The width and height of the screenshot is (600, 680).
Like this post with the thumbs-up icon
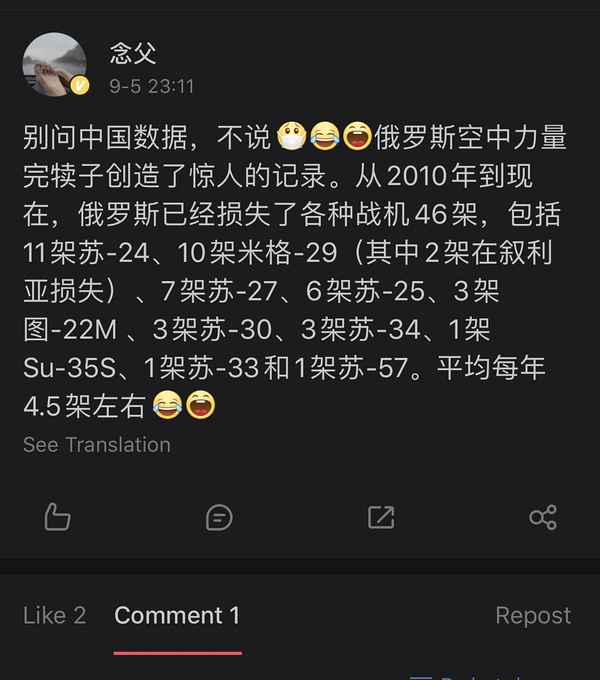click(x=57, y=517)
